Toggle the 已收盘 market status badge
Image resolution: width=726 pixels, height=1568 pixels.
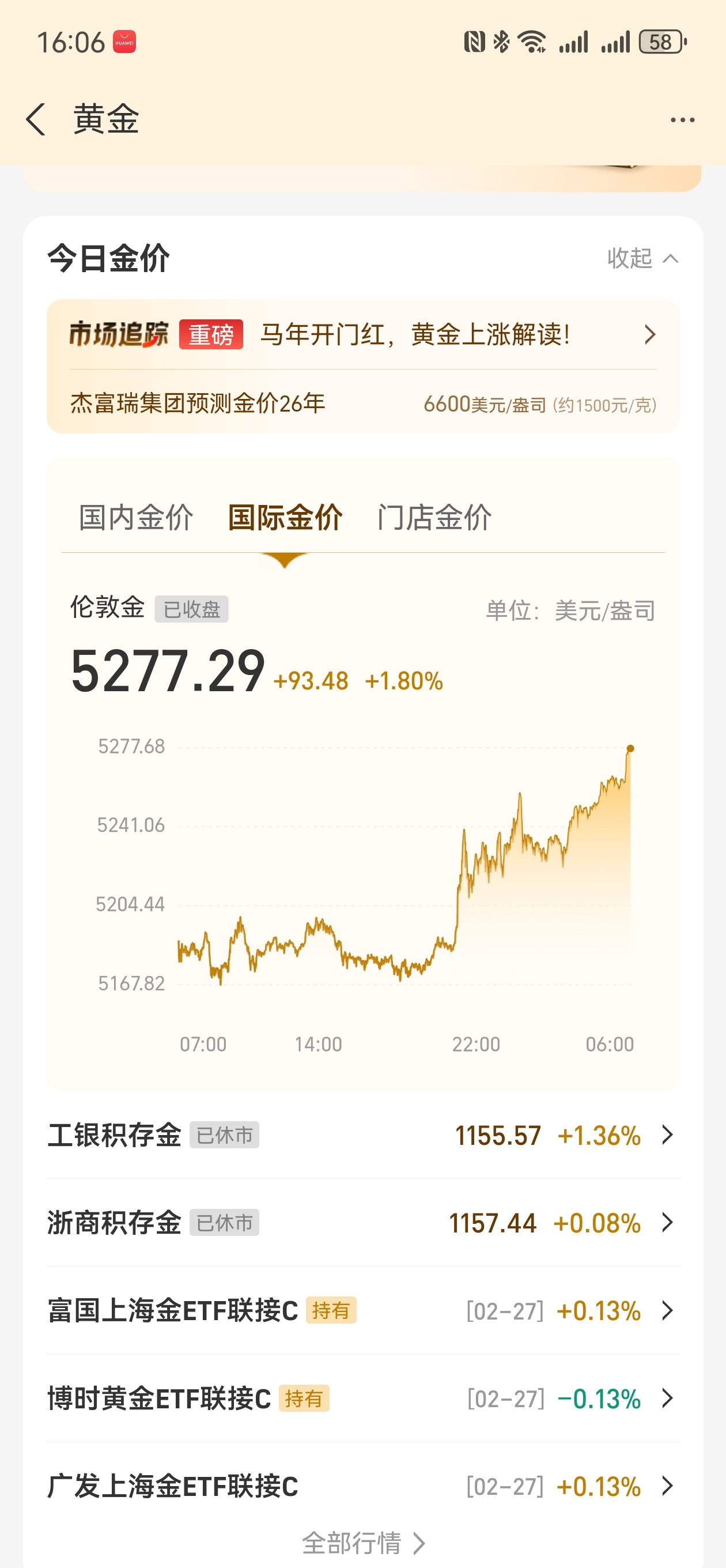pyautogui.click(x=192, y=609)
